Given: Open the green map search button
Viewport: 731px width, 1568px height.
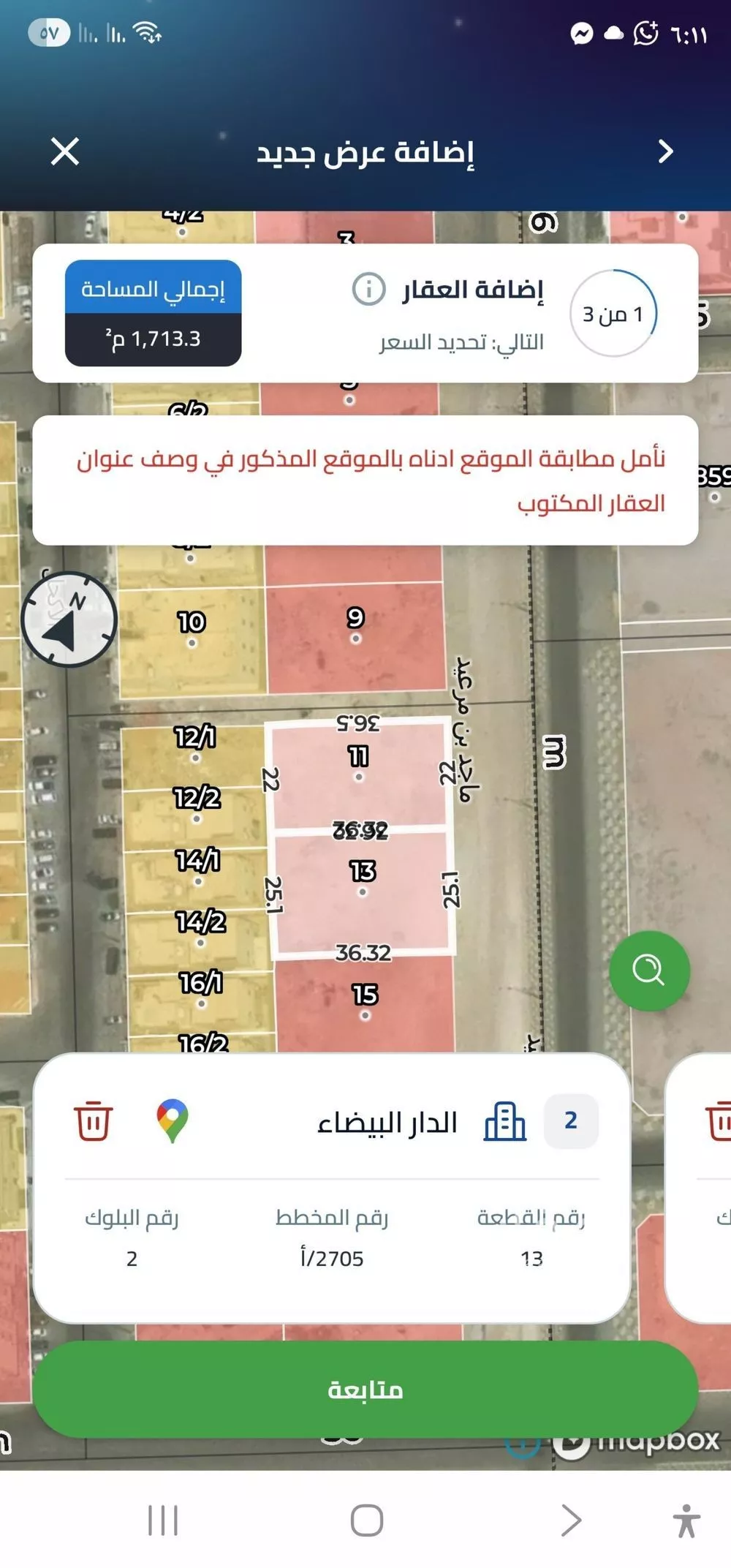Looking at the screenshot, I should point(649,970).
